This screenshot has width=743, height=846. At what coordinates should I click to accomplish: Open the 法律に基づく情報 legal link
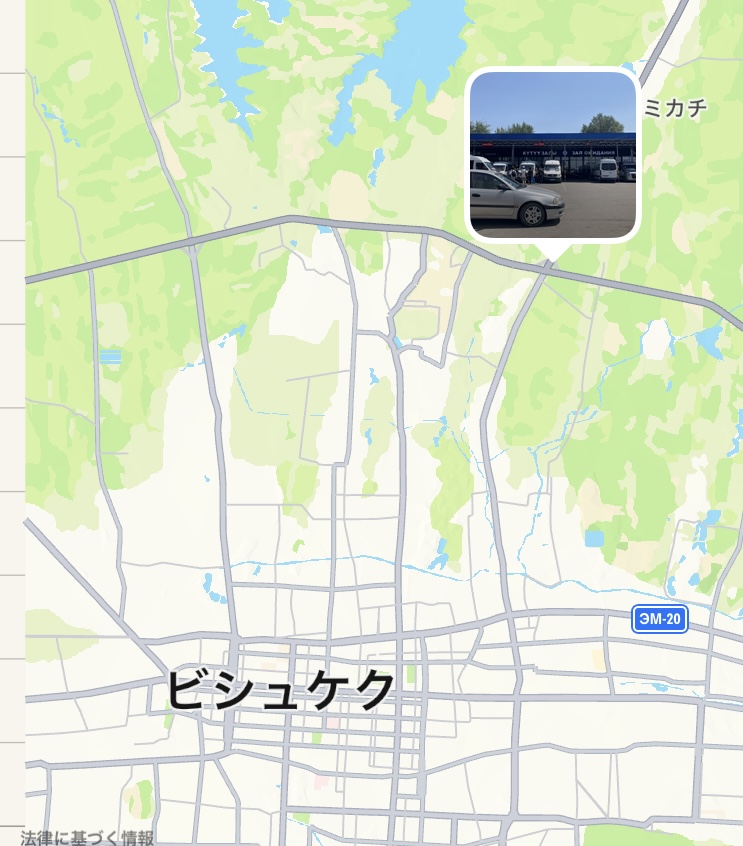pyautogui.click(x=87, y=838)
